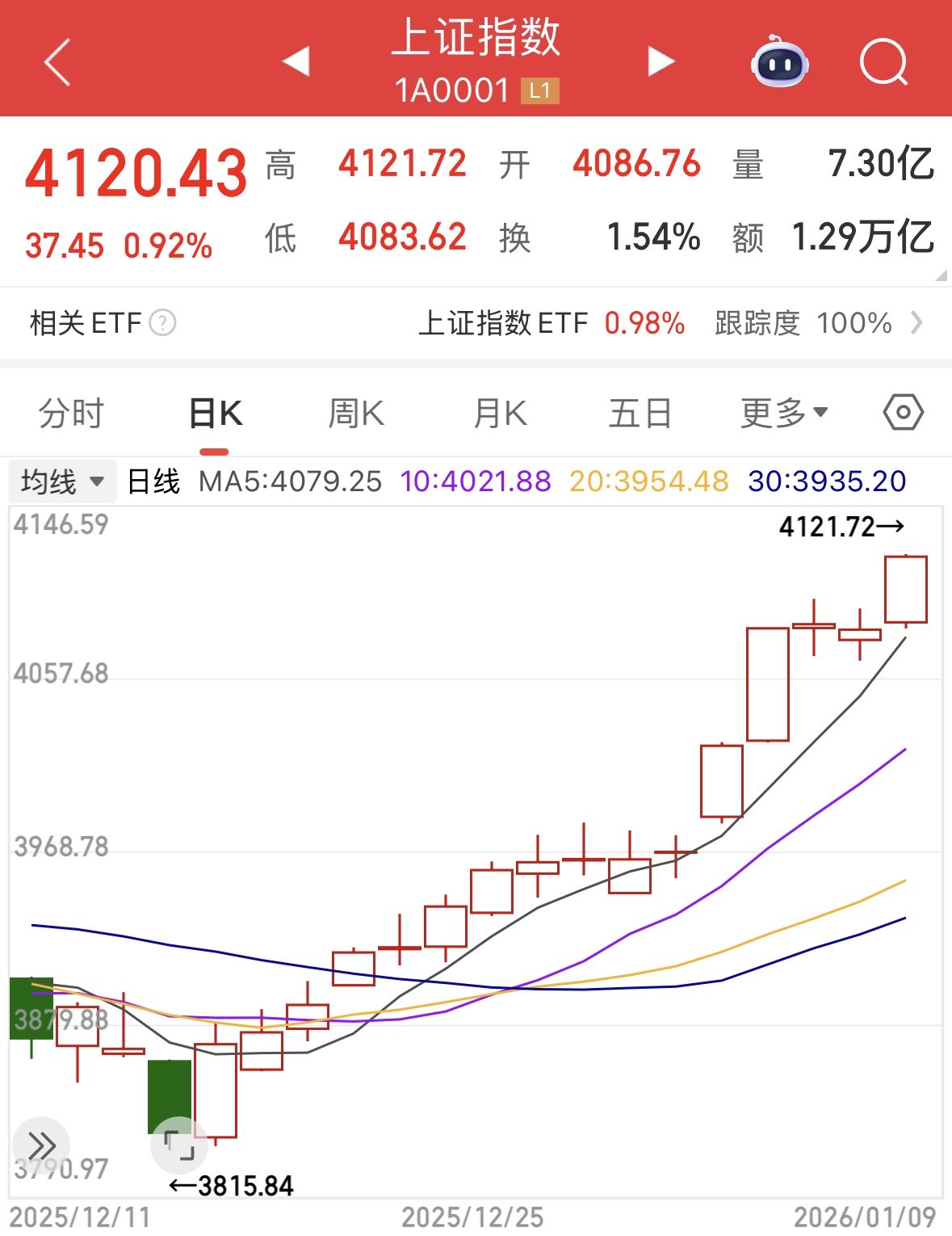Open the 相关ETF help question mark
The height and width of the screenshot is (1236, 952).
tap(163, 323)
